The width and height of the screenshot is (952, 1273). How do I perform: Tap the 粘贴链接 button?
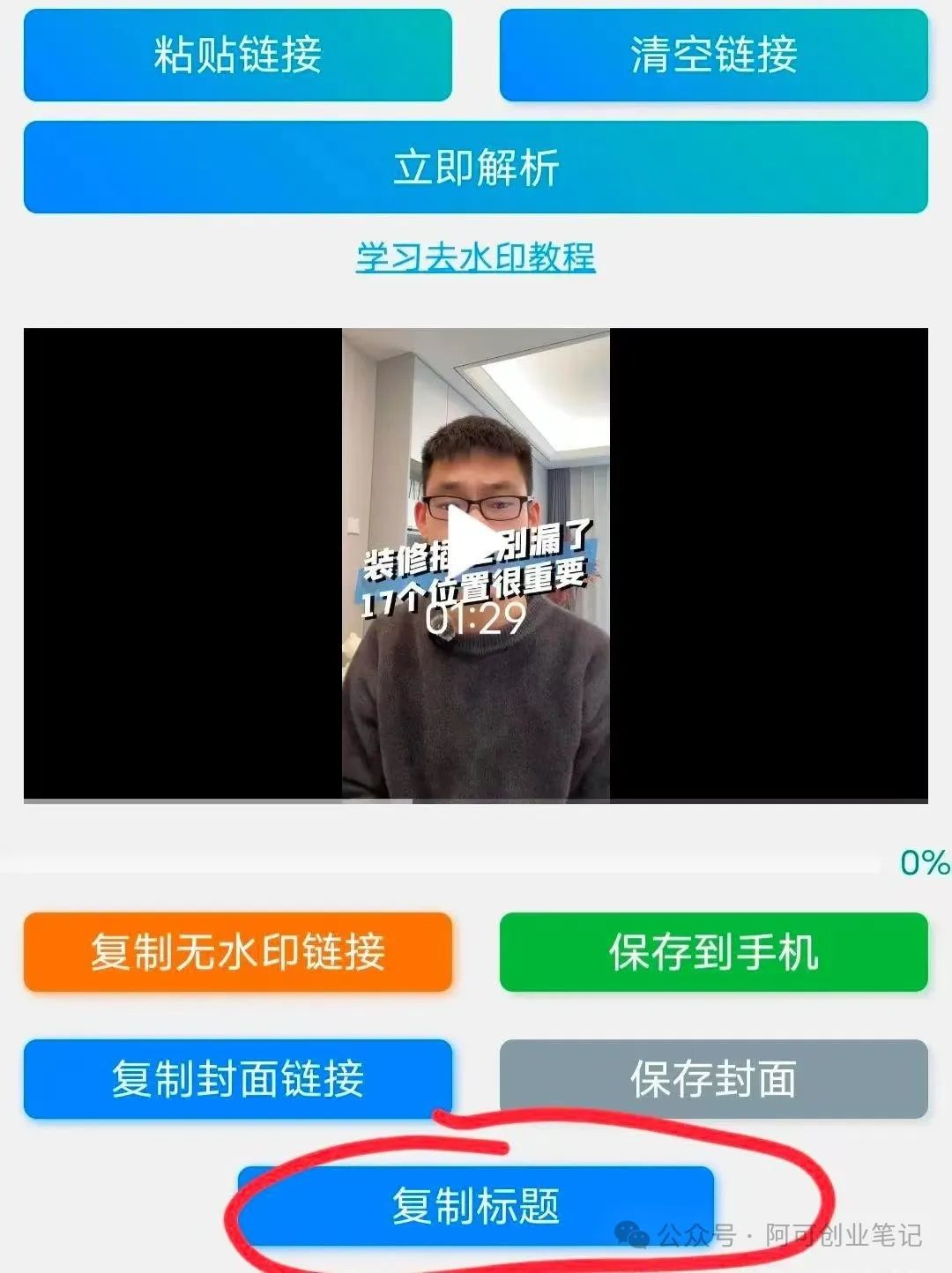(x=237, y=55)
